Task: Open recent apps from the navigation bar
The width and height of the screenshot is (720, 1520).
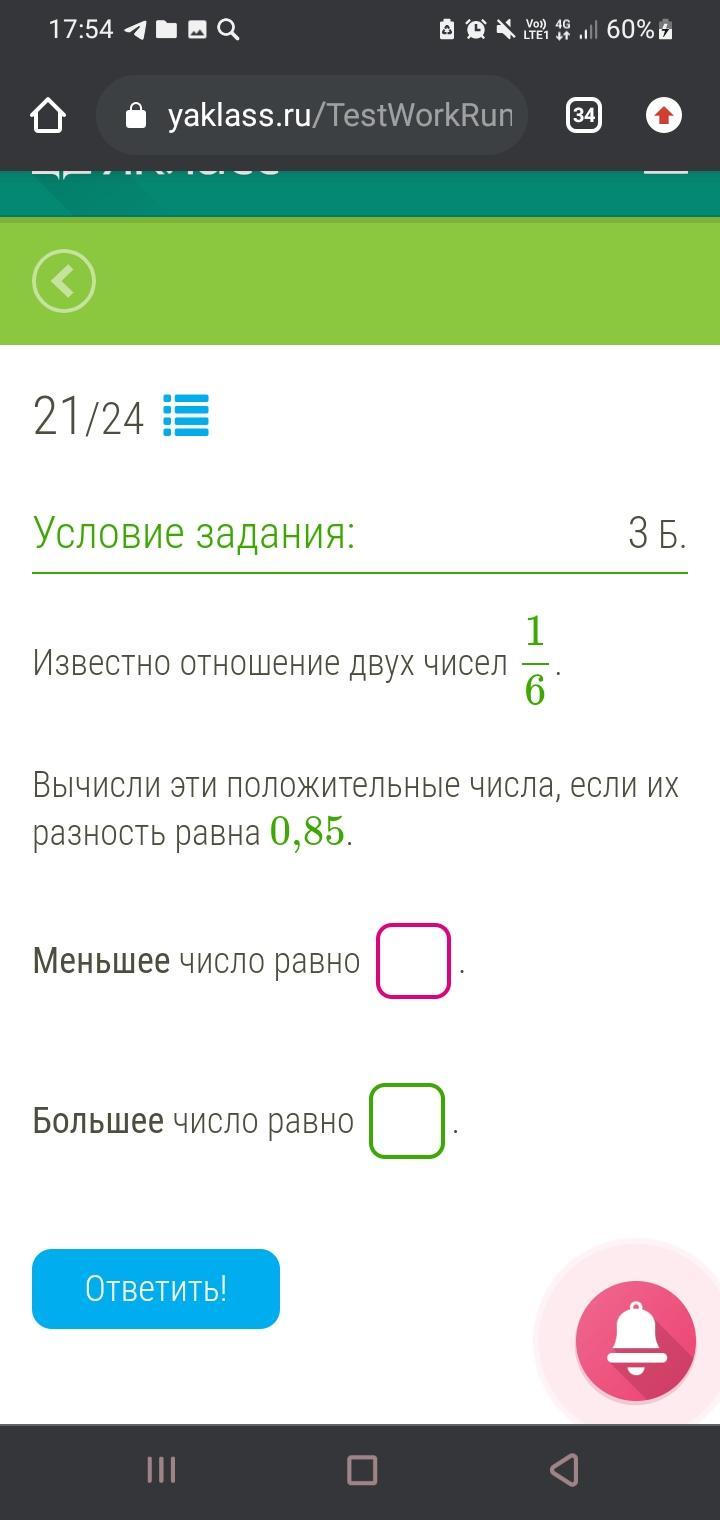Action: pyautogui.click(x=161, y=1469)
